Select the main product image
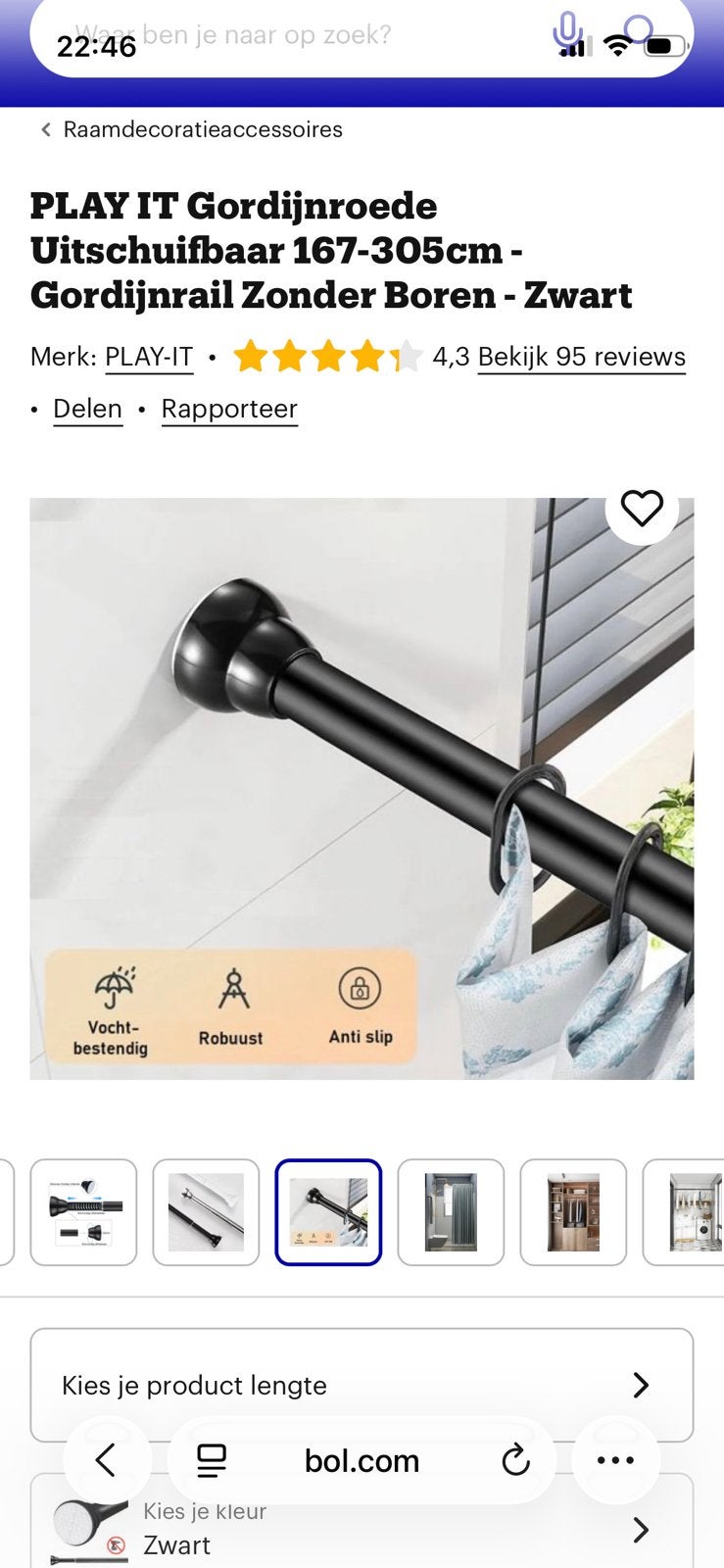Viewport: 724px width, 1568px height. tap(362, 789)
